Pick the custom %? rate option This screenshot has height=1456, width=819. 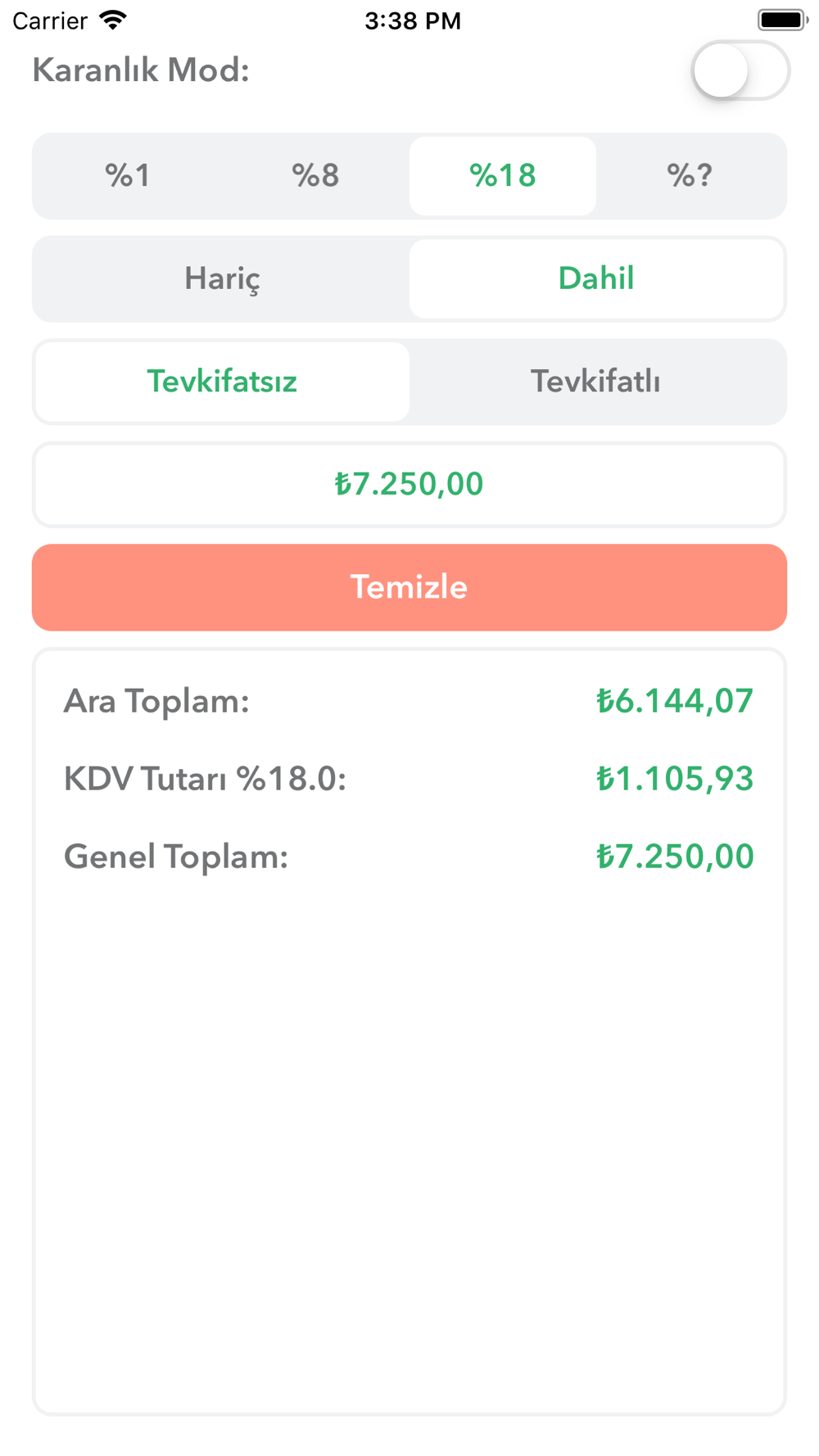(x=690, y=175)
